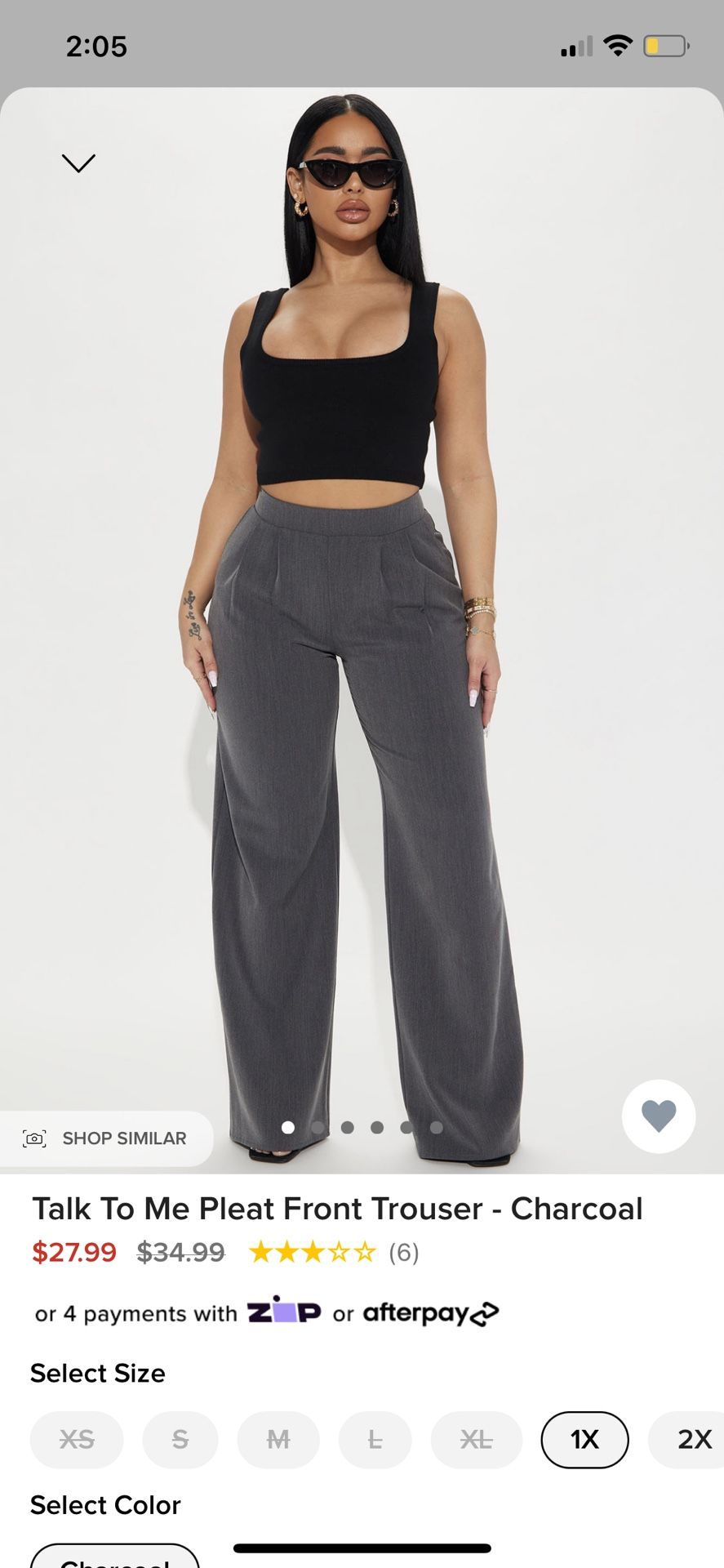Tap Shop Similar camera button

[x=106, y=1138]
